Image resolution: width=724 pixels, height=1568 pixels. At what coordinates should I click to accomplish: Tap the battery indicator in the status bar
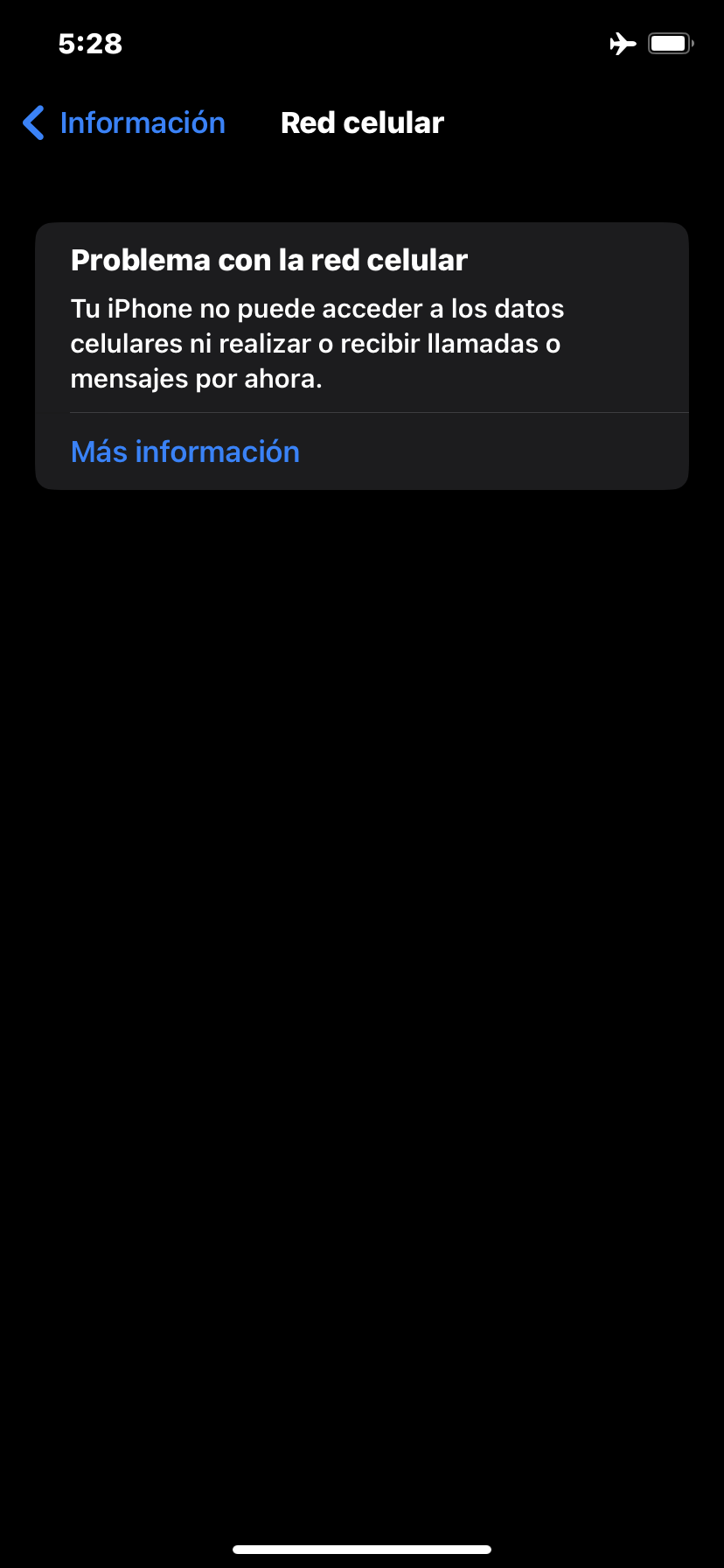[670, 43]
